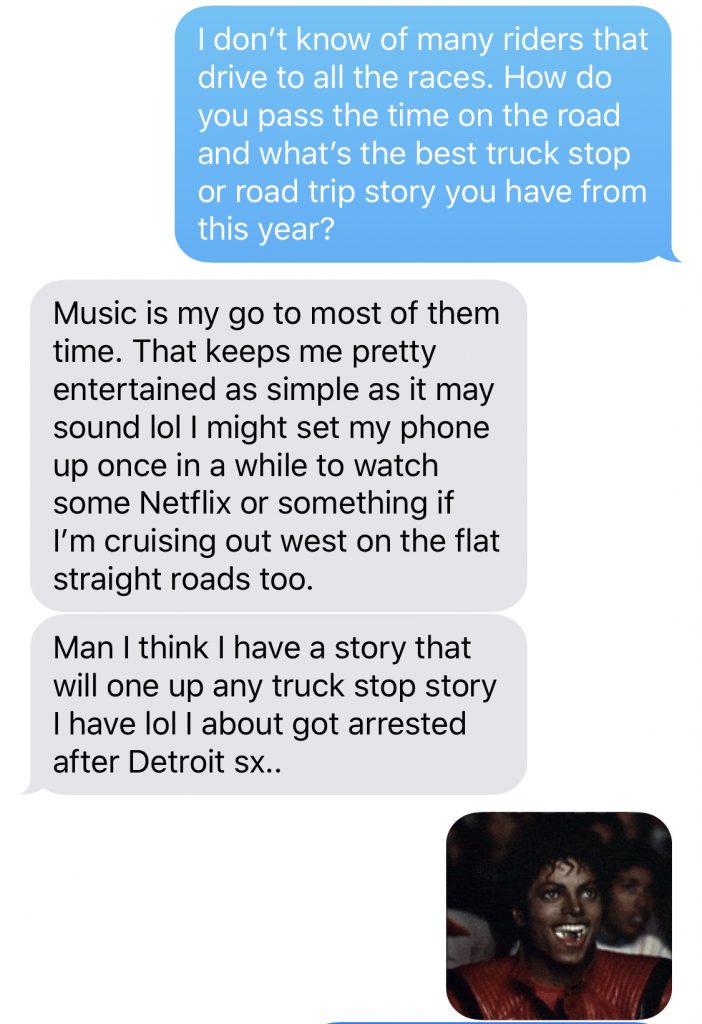Open the GIF image sent in the chat
Viewport: 702px width, 1024px height.
point(558,915)
